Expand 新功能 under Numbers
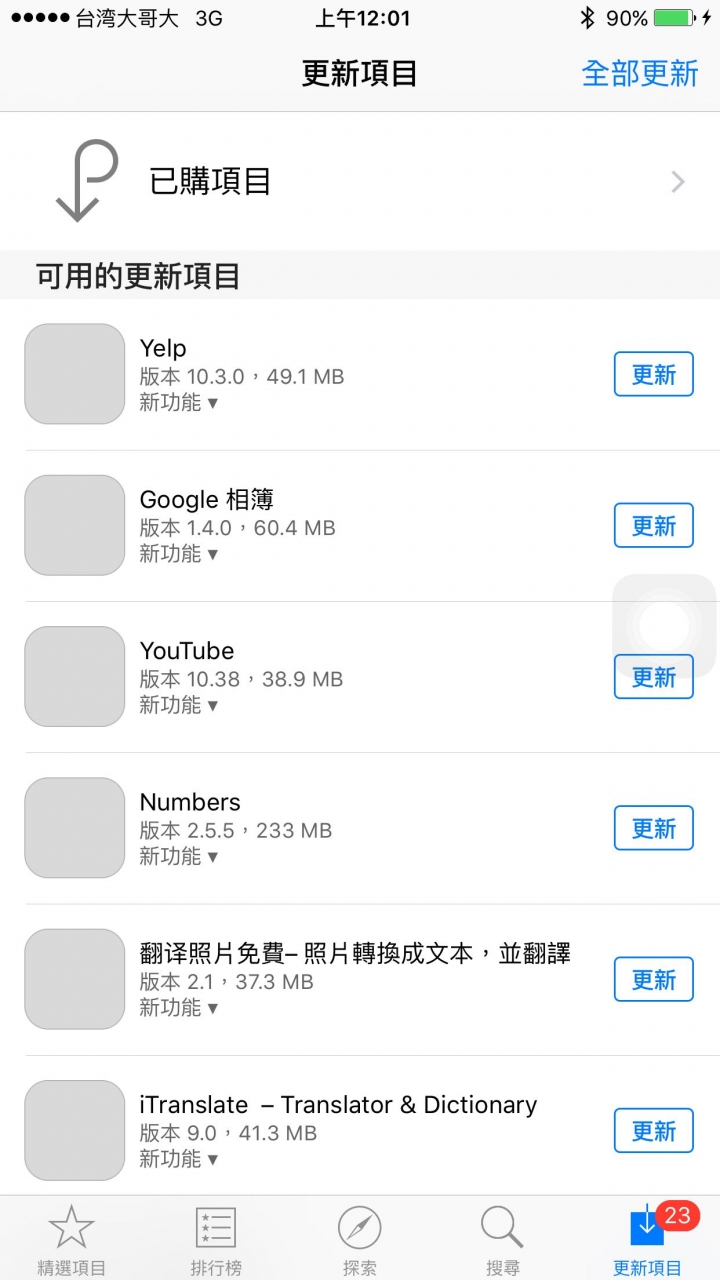The image size is (720, 1280). [179, 857]
